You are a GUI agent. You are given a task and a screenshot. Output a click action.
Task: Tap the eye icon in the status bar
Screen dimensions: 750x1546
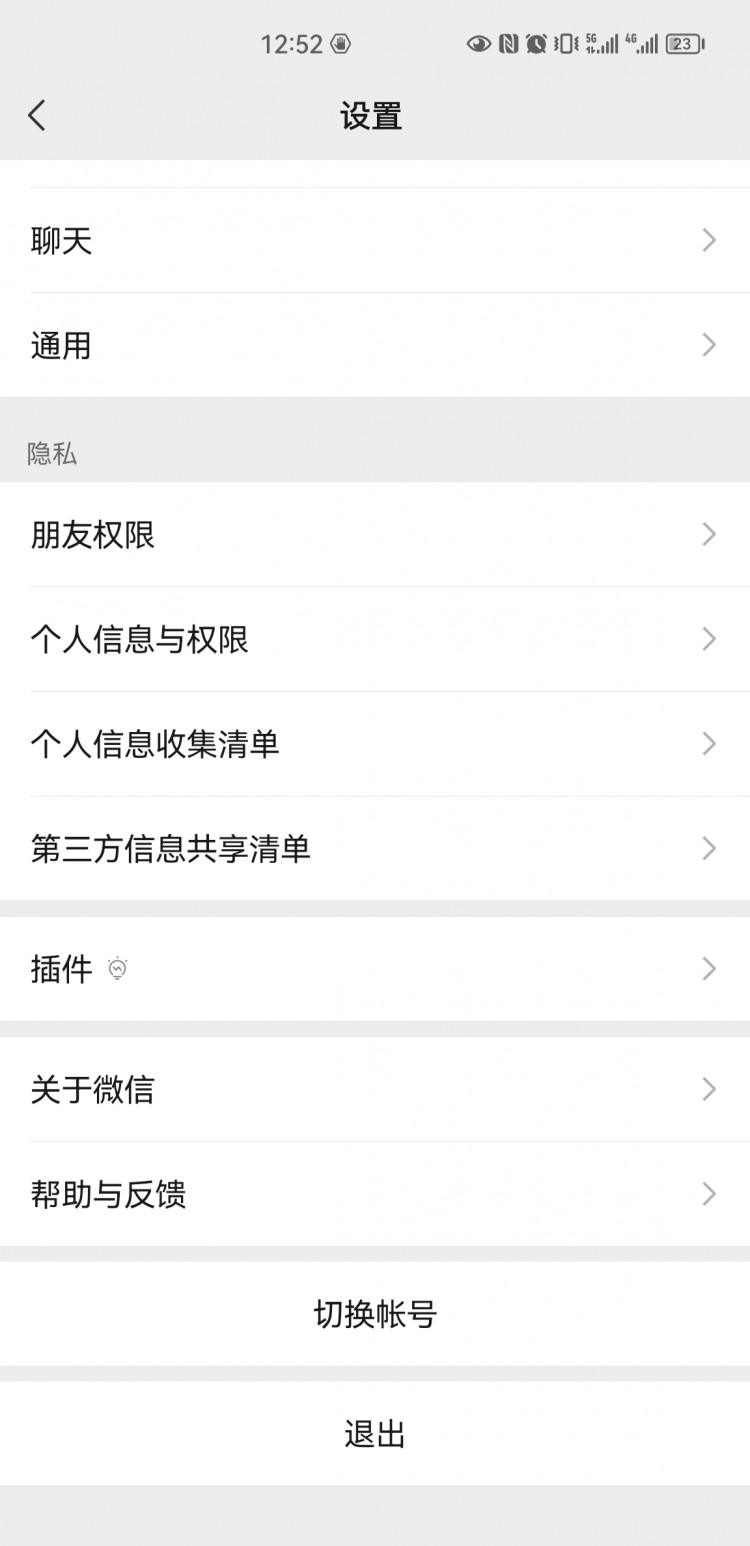coord(478,43)
